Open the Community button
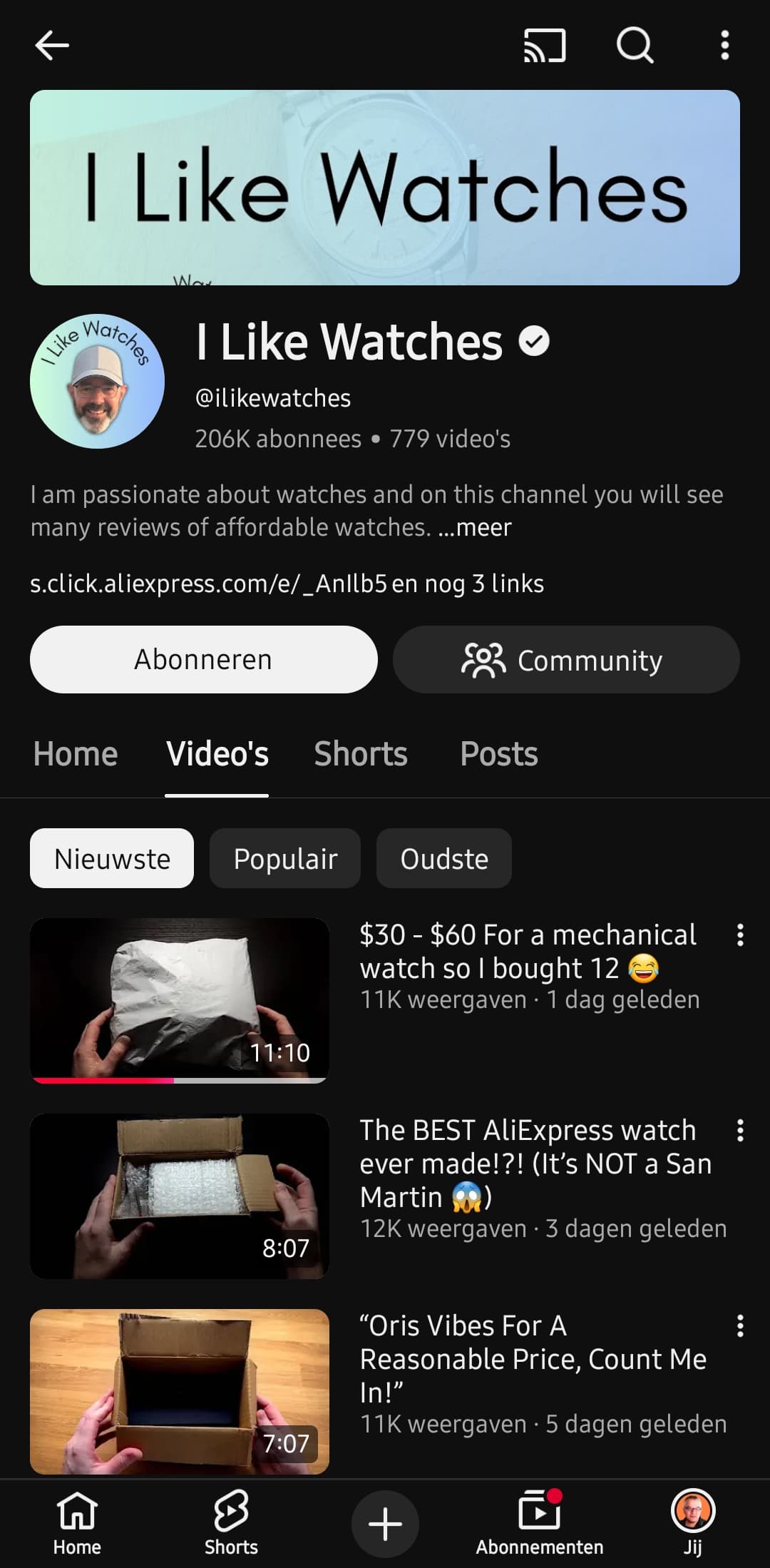The image size is (770, 1568). click(566, 659)
